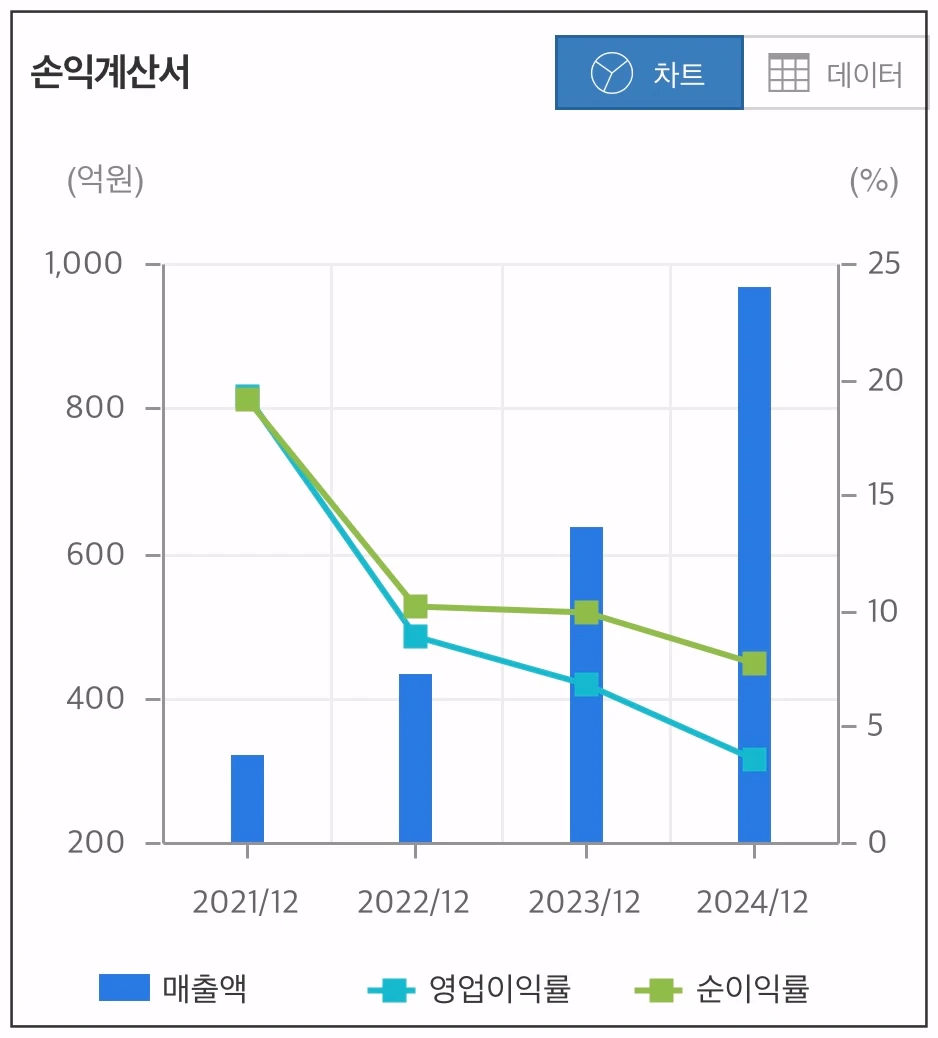
Task: Select the 2021/12 green line marker
Action: 247,397
